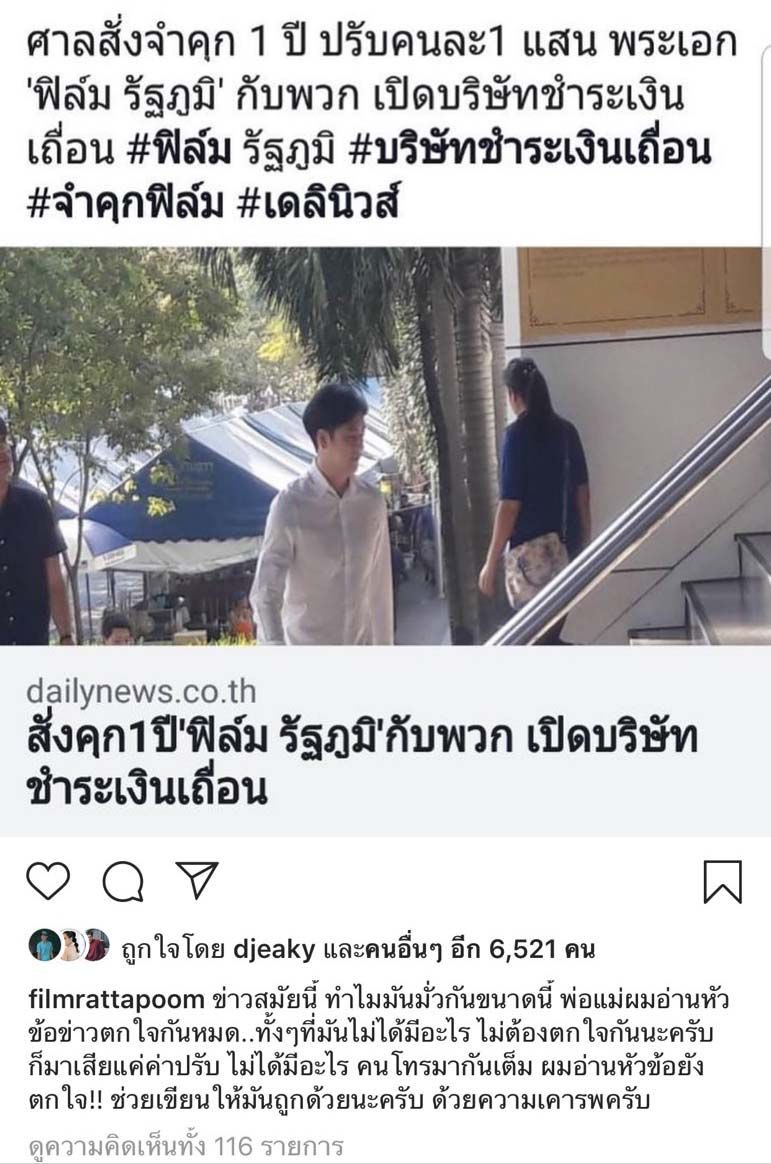
Task: Share the post with the paper plane icon
Action: point(196,880)
